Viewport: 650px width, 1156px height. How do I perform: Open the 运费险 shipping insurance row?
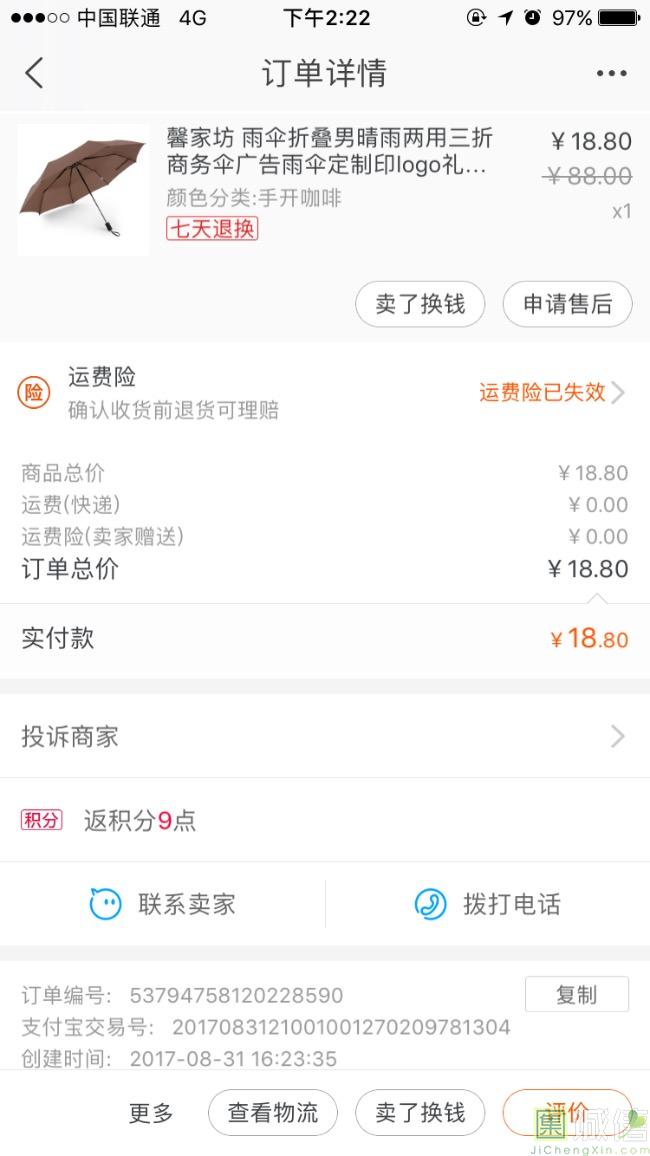click(x=325, y=393)
